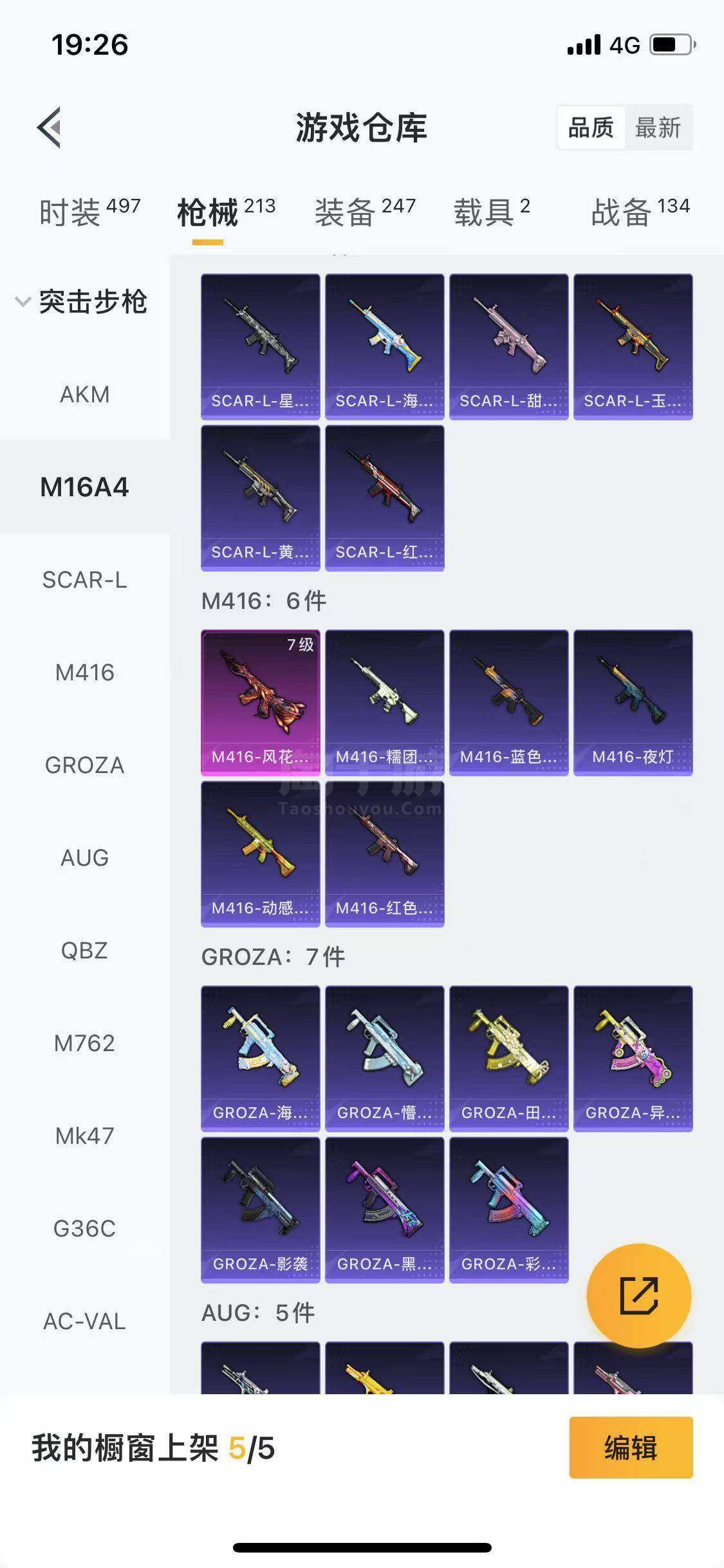View the M416-夜灯 skin
The width and height of the screenshot is (724, 1568).
click(633, 703)
